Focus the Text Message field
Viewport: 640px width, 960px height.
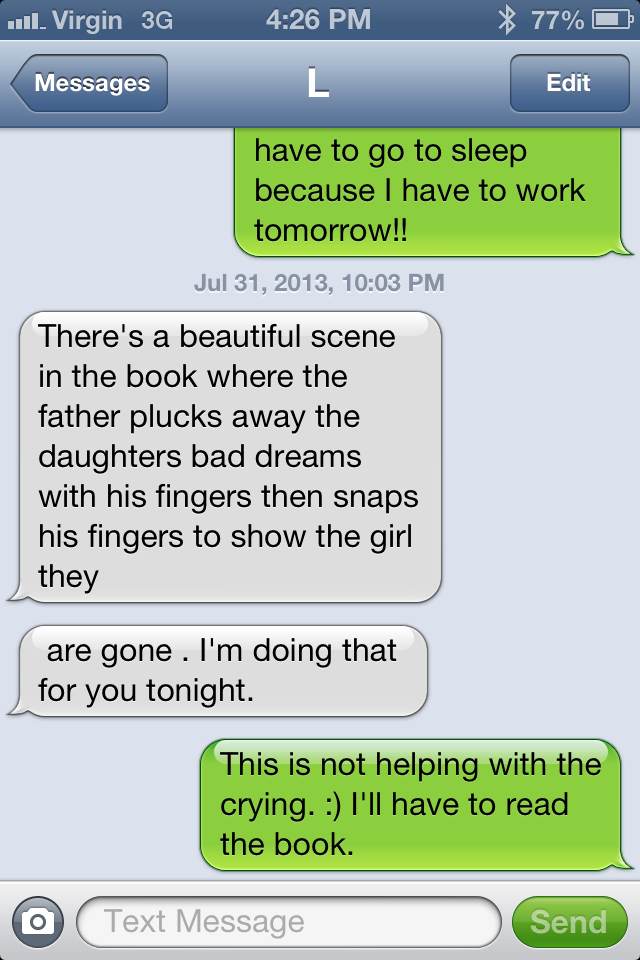click(x=288, y=921)
